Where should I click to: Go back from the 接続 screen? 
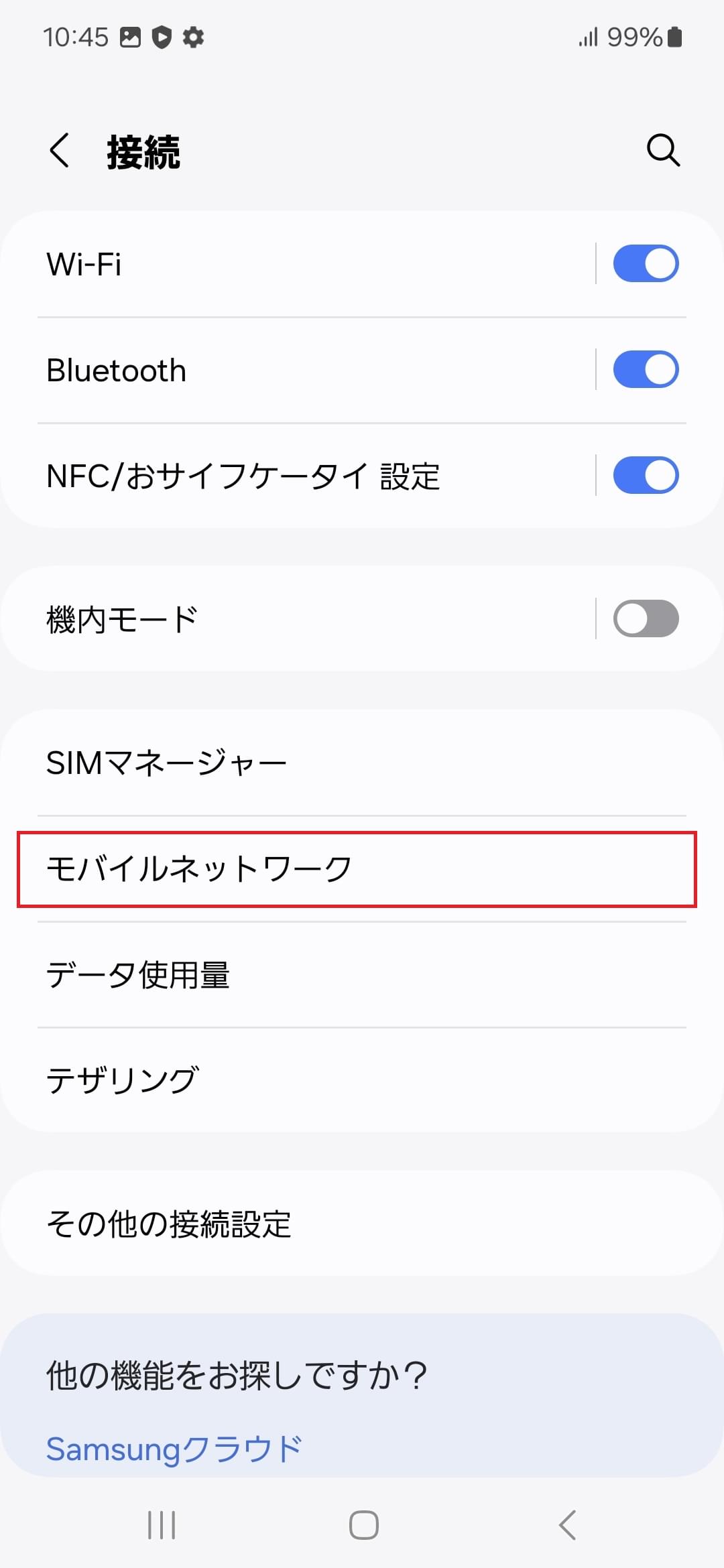[x=60, y=150]
